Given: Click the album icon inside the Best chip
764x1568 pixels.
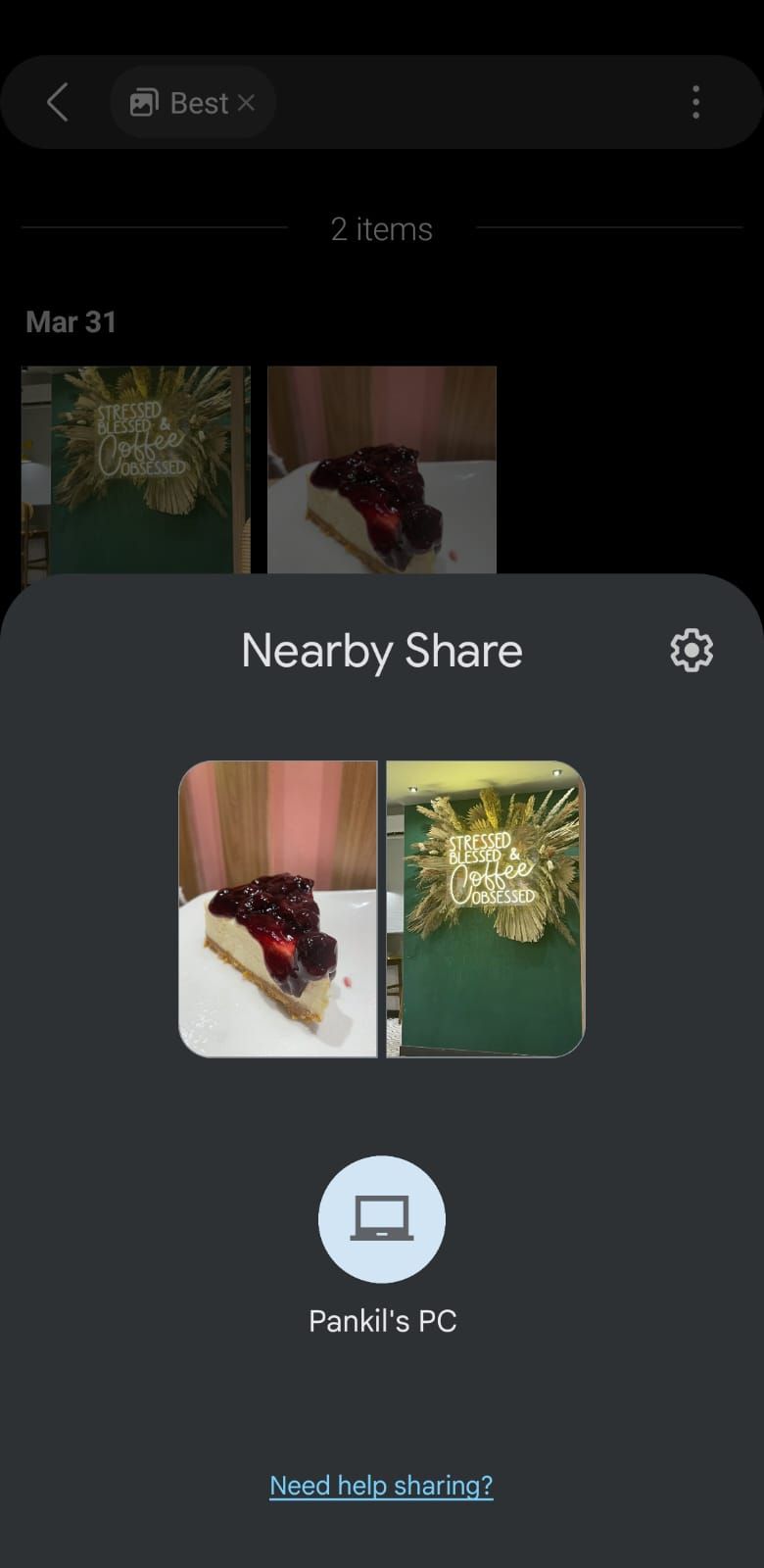Looking at the screenshot, I should (145, 101).
